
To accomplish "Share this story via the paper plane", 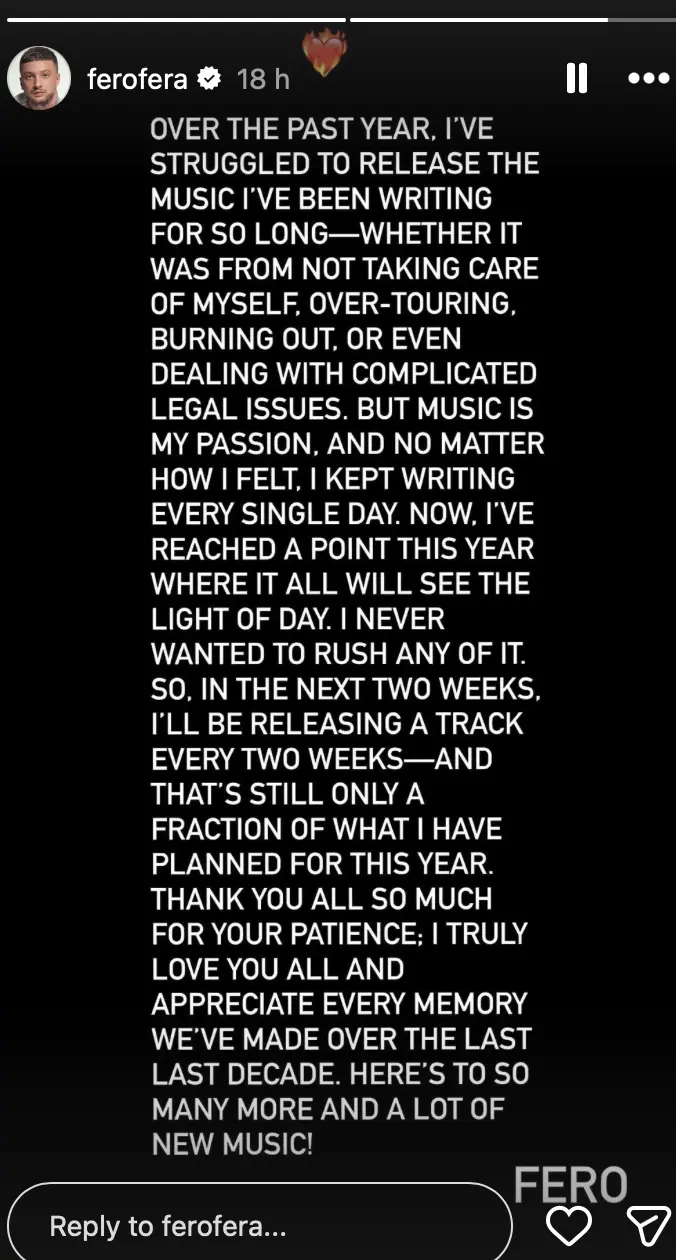I will (x=647, y=1225).
